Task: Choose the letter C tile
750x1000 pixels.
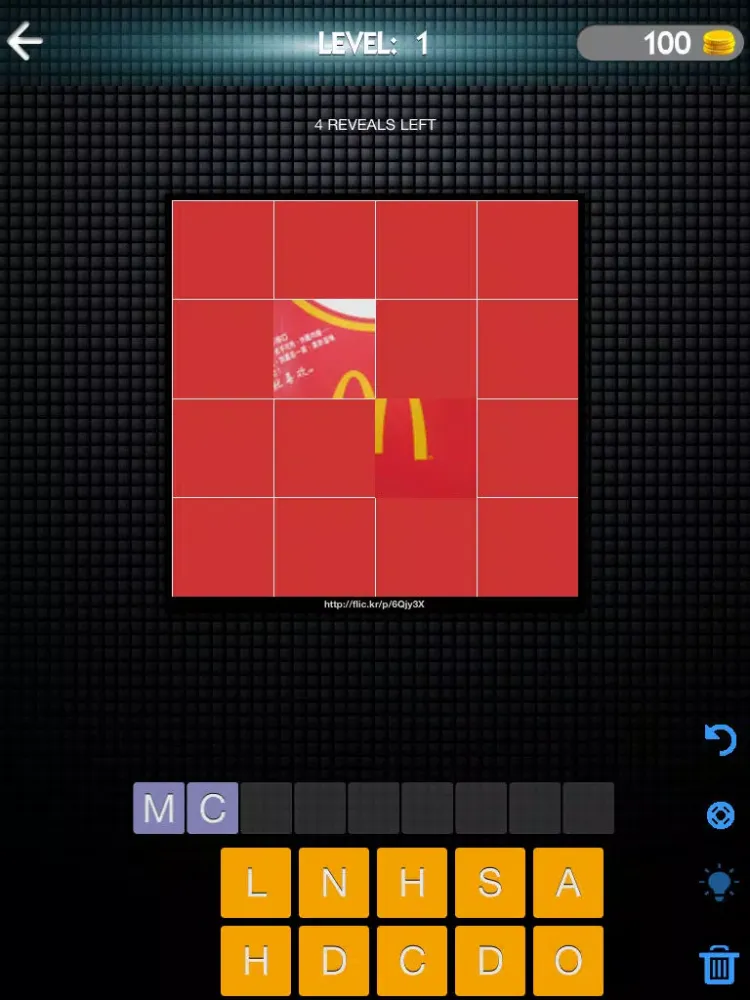Action: coord(412,962)
